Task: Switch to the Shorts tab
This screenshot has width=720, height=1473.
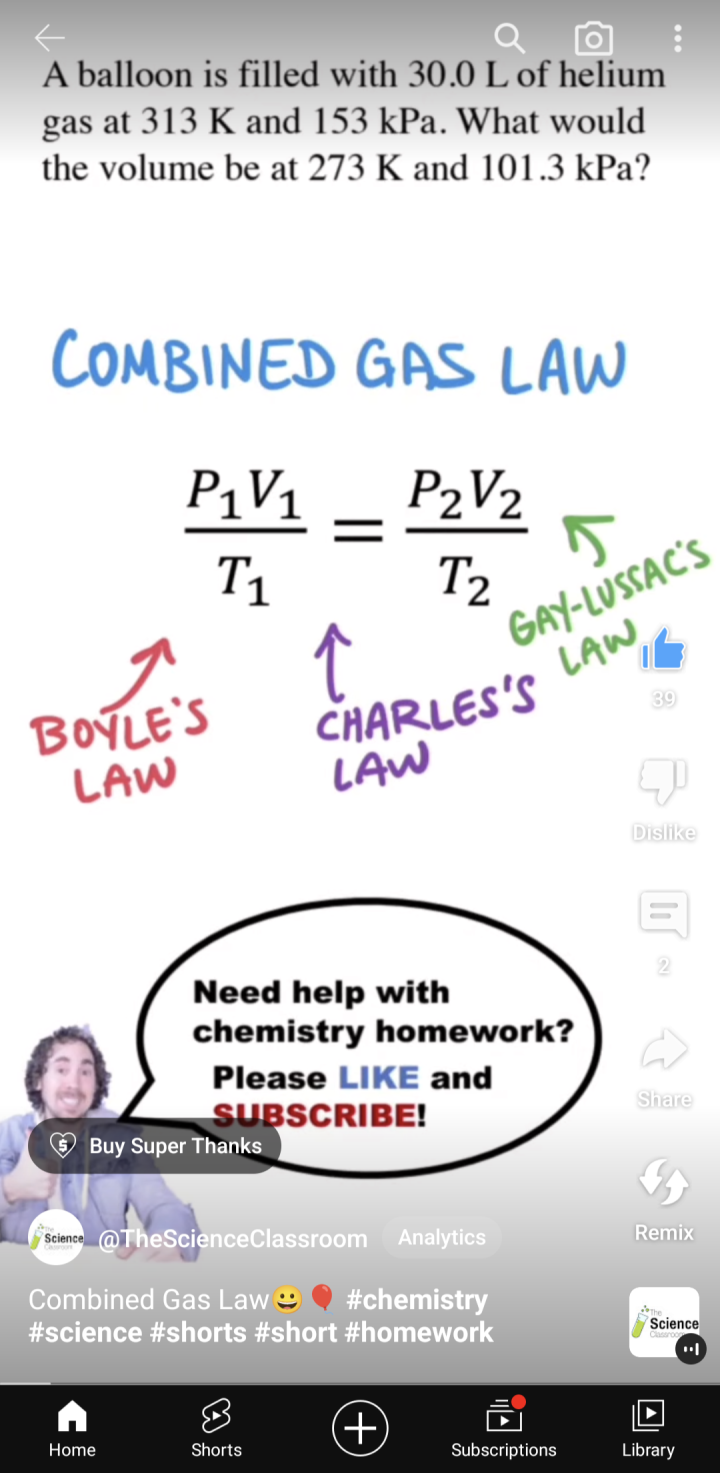Action: click(216, 1427)
